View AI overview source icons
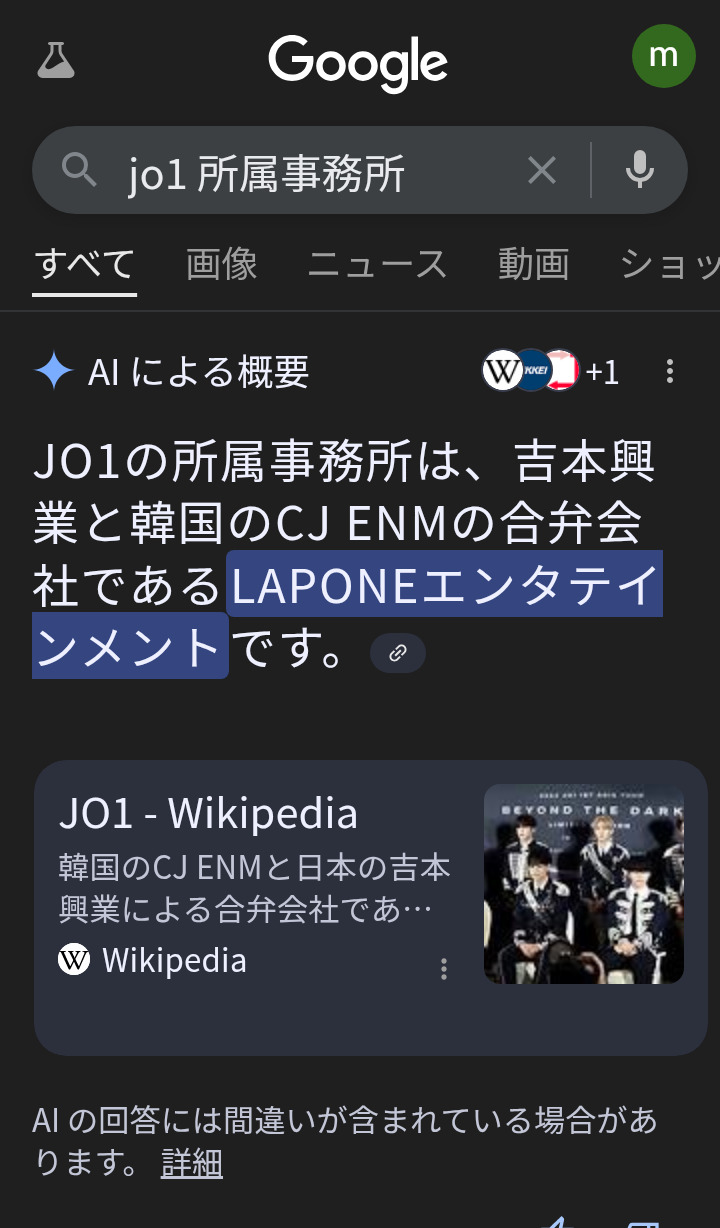Screen dimensions: 720x1228 click(550, 372)
